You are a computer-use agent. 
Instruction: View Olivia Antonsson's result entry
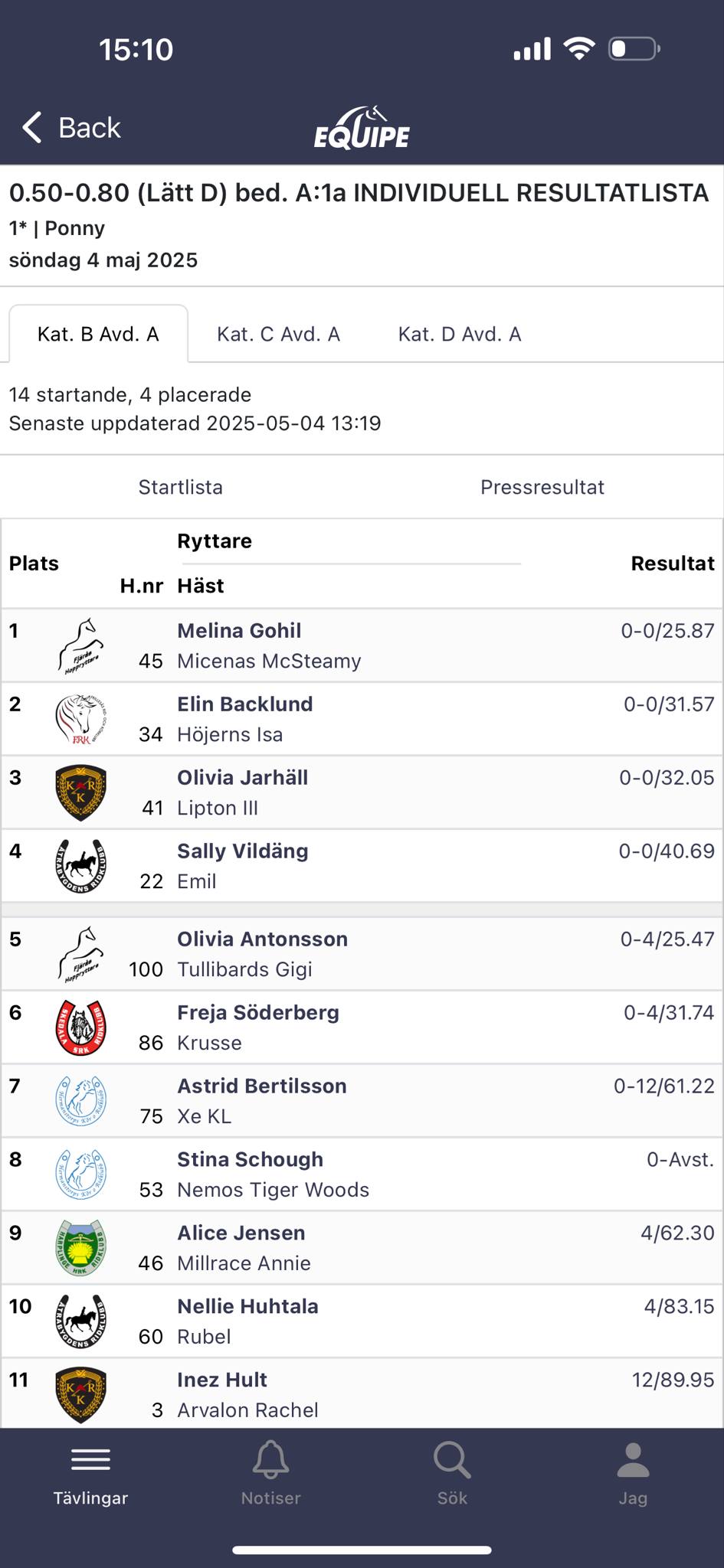362,954
